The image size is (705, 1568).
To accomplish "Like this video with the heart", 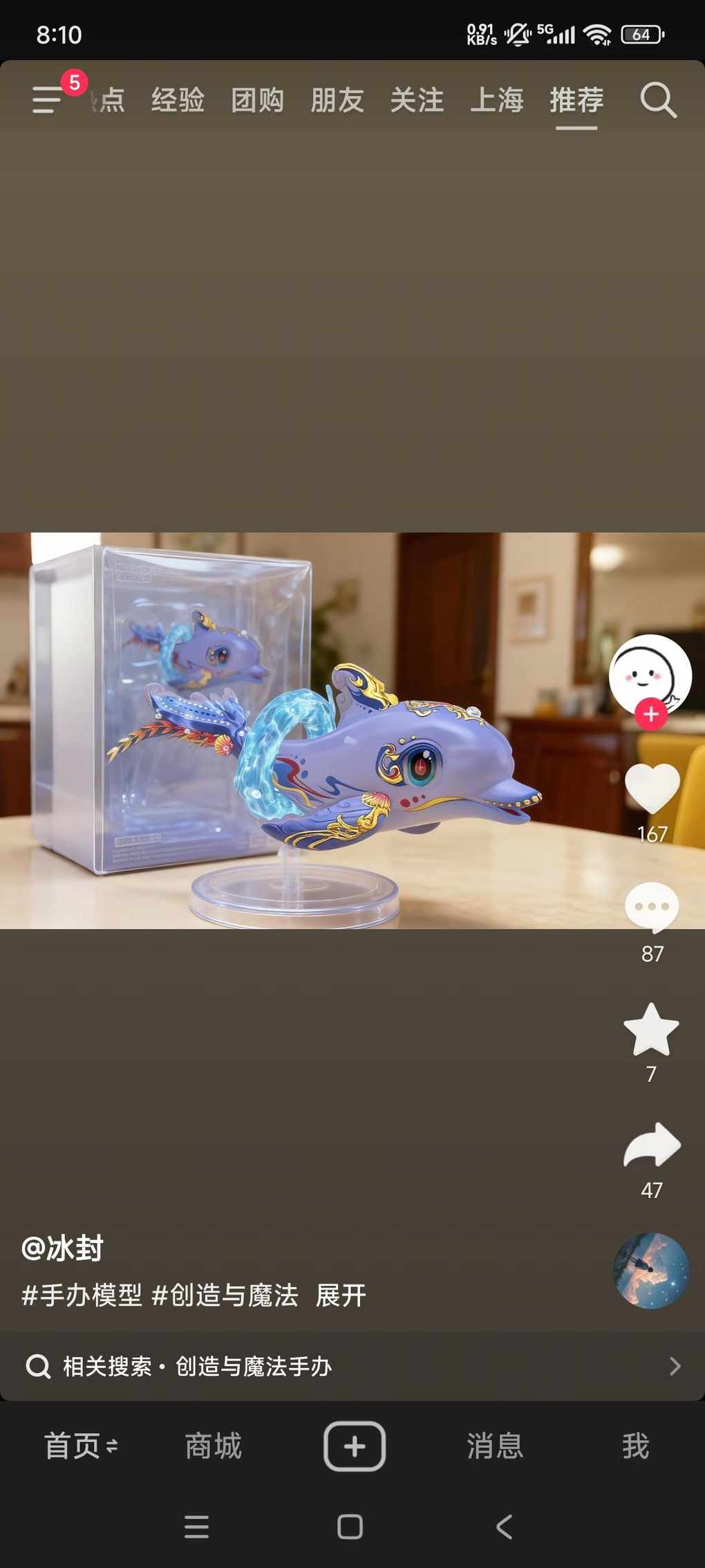I will tap(651, 789).
